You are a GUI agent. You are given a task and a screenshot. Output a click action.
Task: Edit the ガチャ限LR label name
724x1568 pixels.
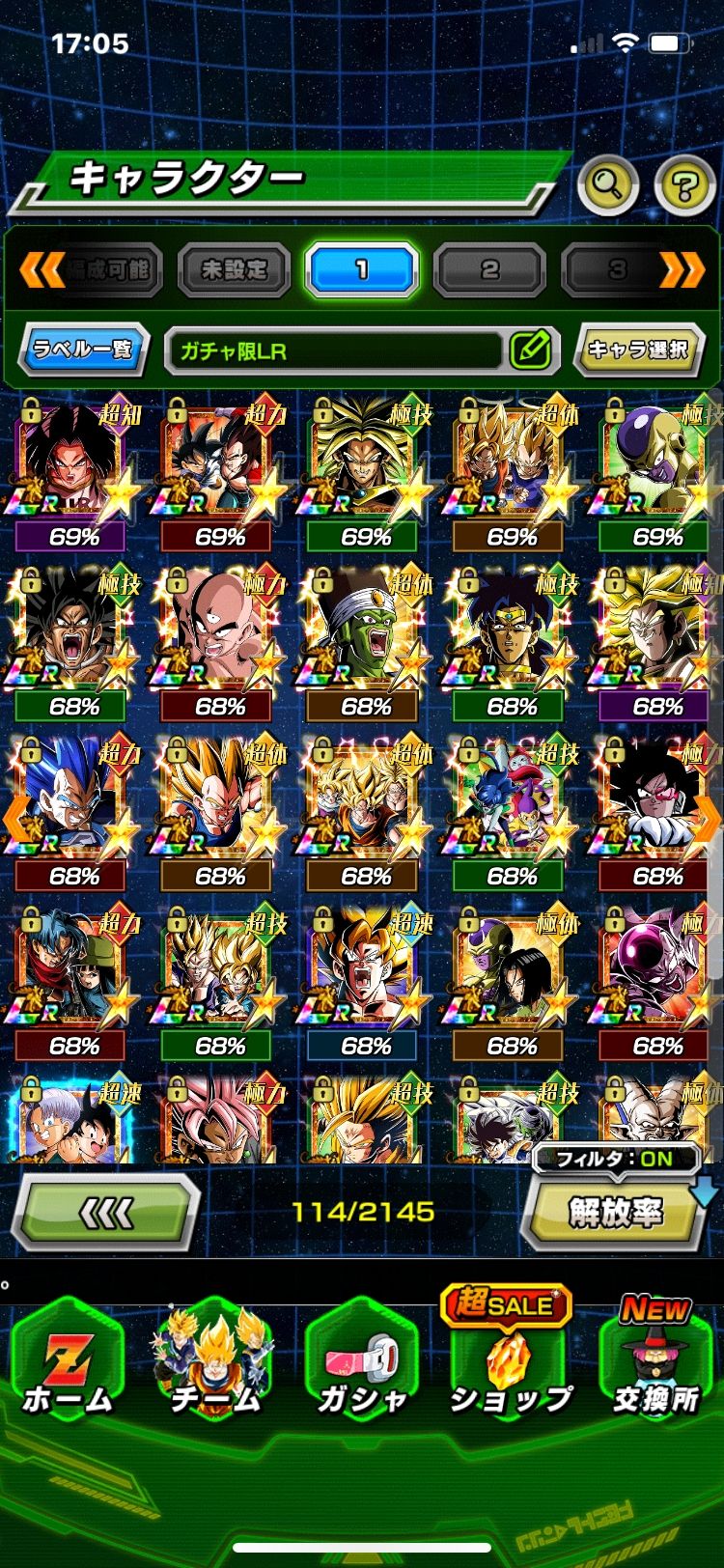click(531, 350)
